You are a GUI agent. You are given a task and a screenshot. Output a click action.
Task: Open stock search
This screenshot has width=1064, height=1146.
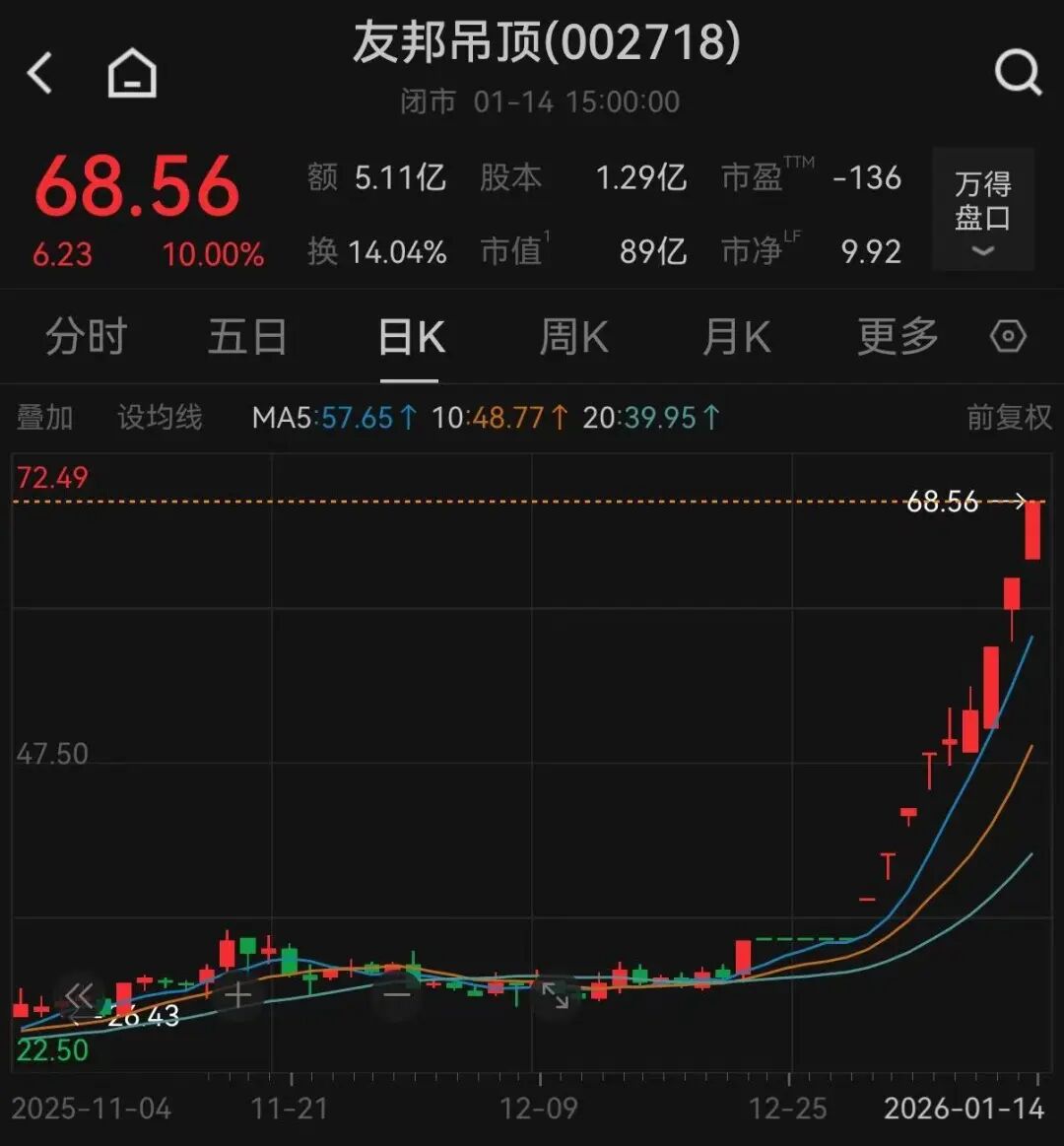click(1017, 72)
